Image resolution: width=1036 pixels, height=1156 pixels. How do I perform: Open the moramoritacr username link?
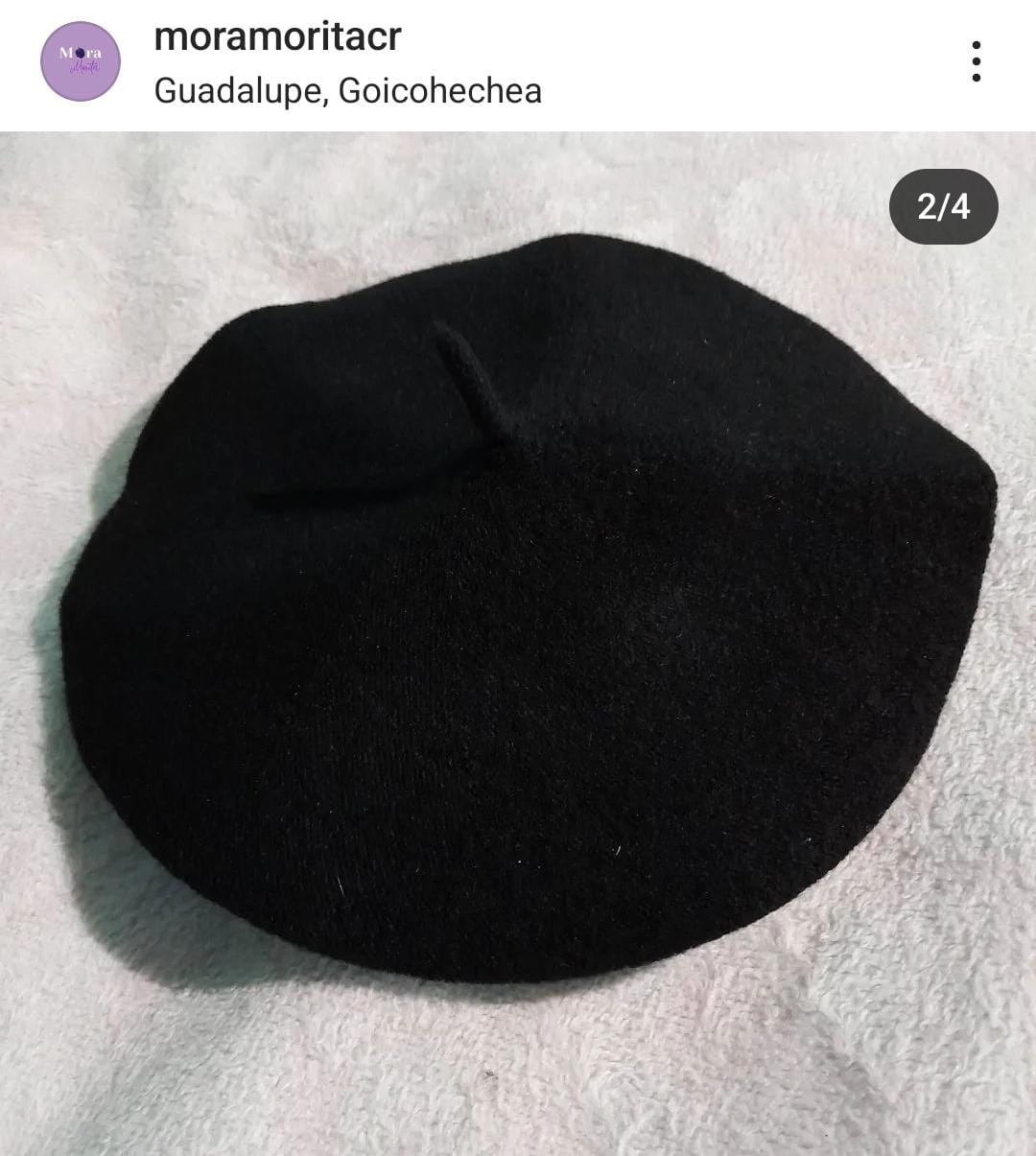pyautogui.click(x=277, y=37)
